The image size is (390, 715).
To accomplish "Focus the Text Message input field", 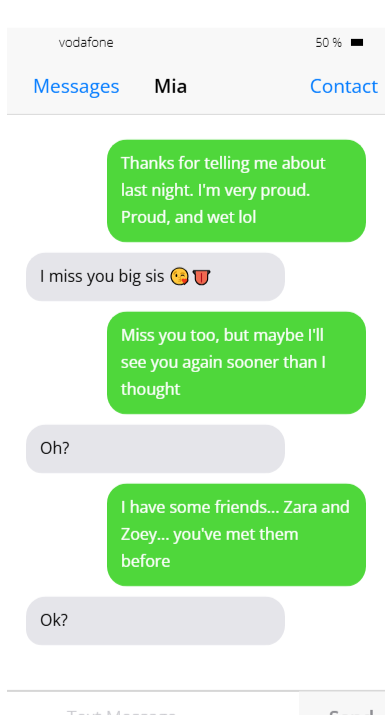I will click(153, 703).
